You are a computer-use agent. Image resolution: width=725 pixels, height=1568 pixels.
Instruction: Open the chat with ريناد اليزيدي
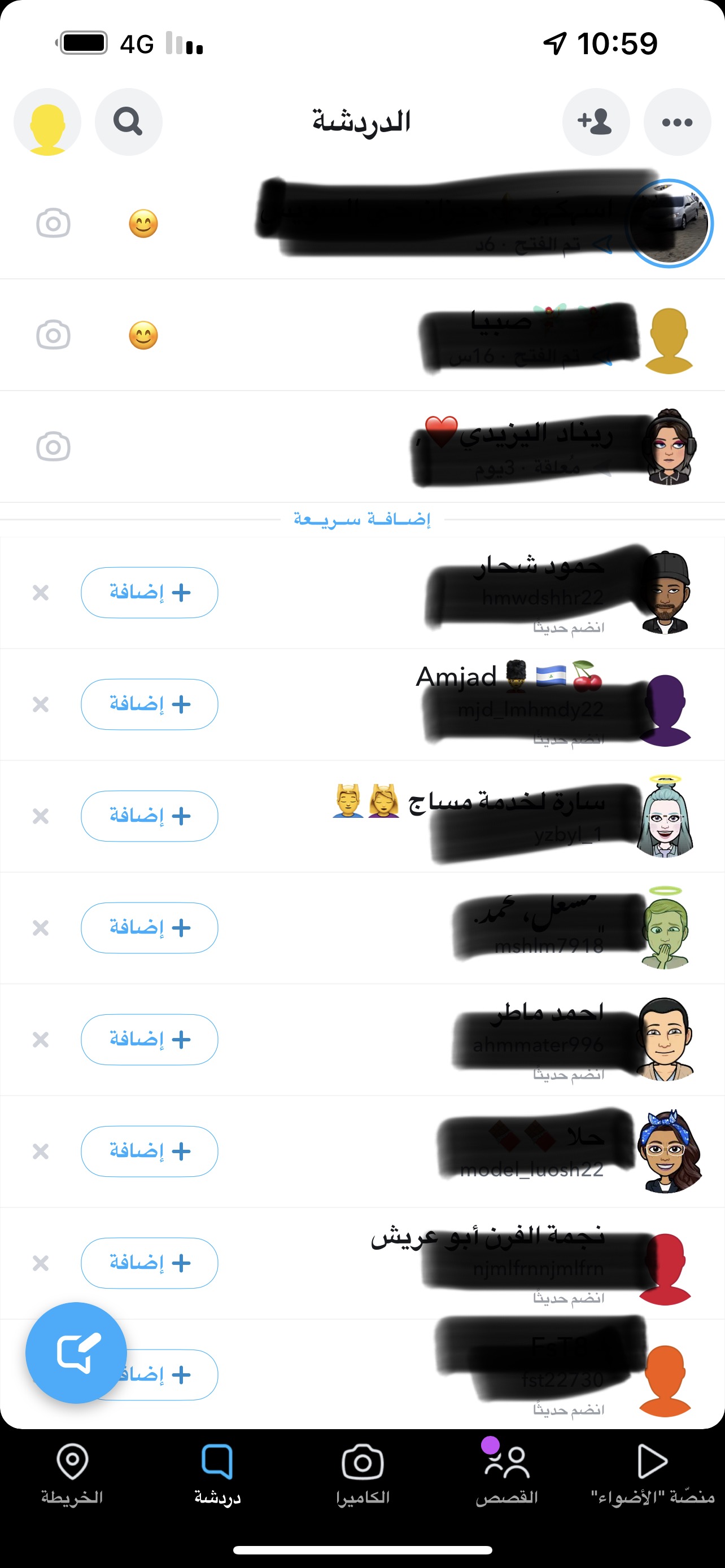517,448
